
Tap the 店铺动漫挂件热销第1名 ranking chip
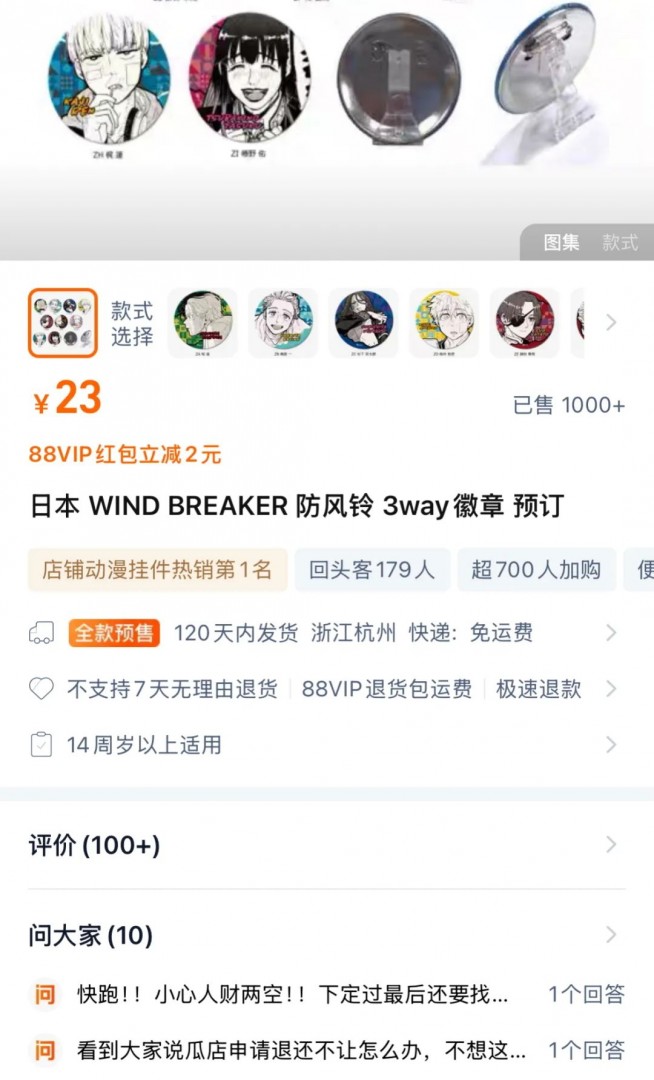point(157,570)
